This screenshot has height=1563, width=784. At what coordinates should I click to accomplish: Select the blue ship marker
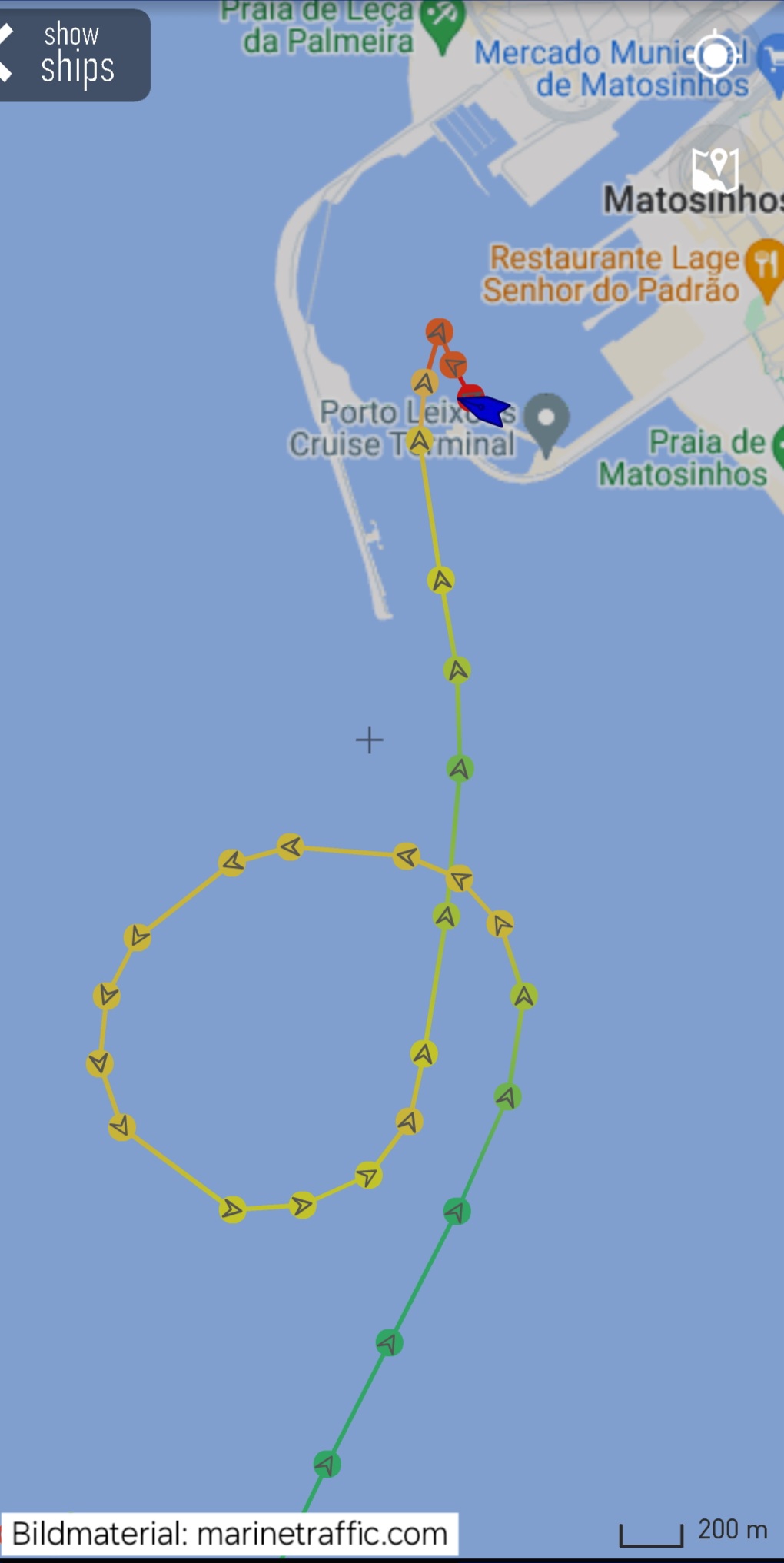click(x=486, y=409)
